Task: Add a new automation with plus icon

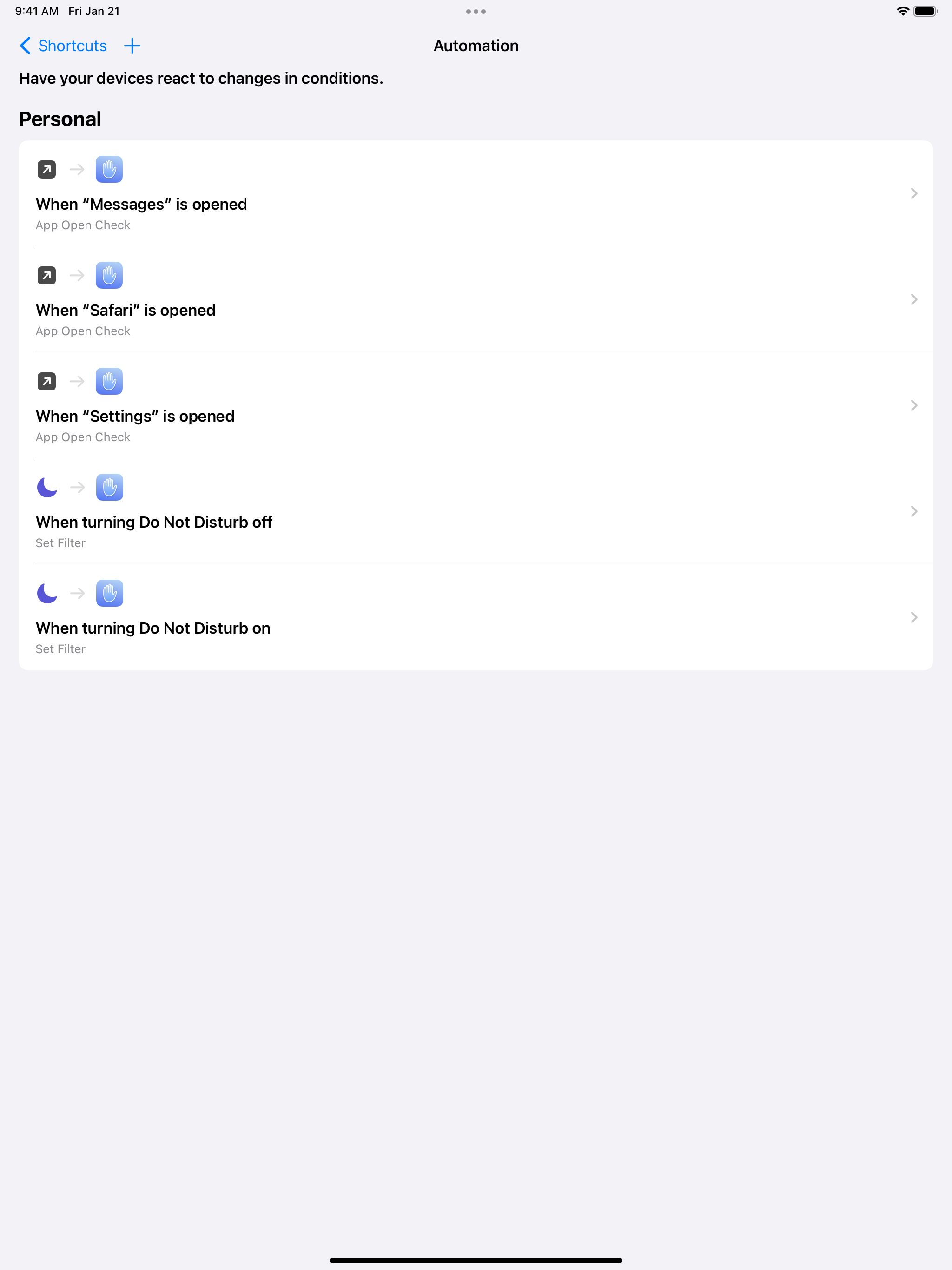Action: pos(132,46)
